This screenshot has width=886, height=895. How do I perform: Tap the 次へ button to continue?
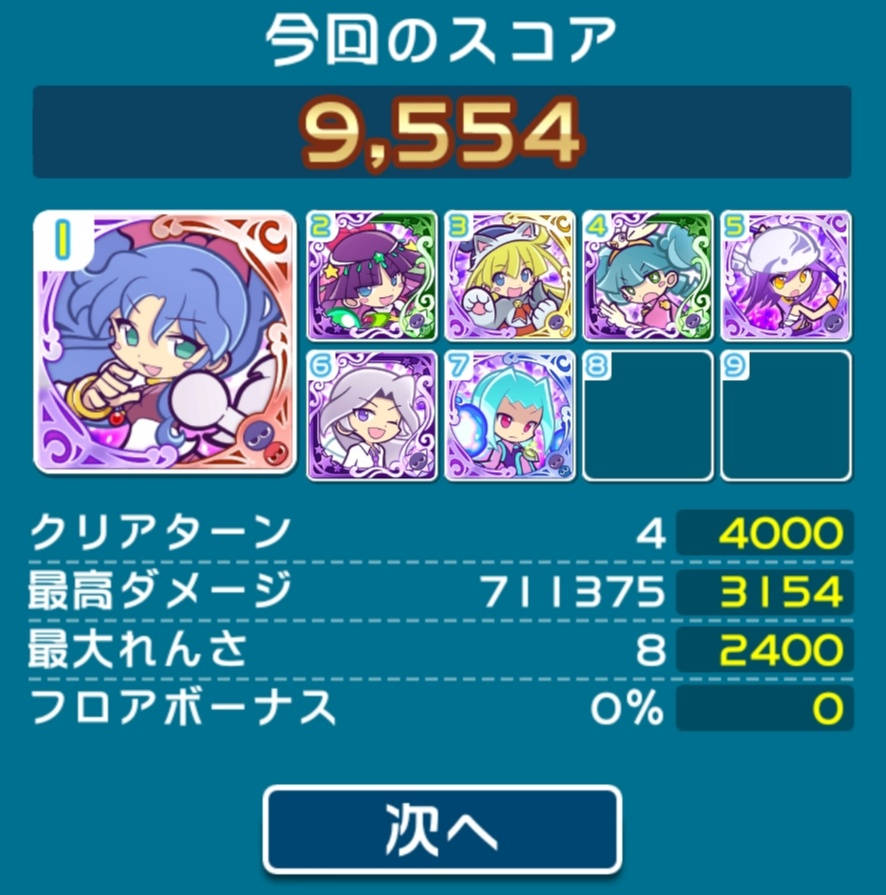(442, 829)
